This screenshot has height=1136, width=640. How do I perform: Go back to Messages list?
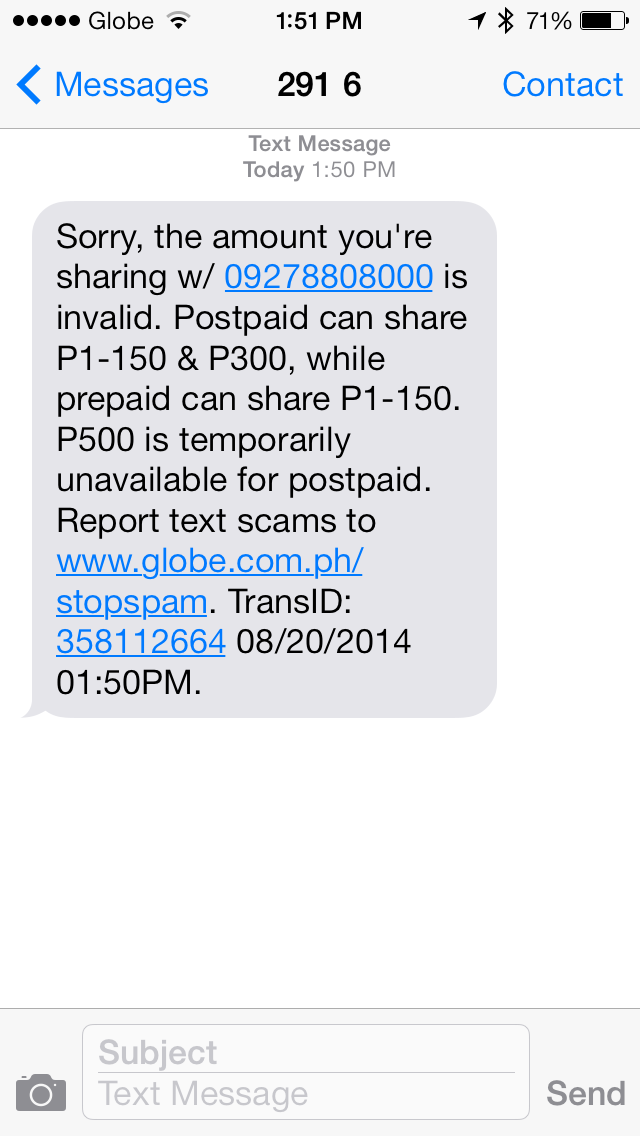112,85
